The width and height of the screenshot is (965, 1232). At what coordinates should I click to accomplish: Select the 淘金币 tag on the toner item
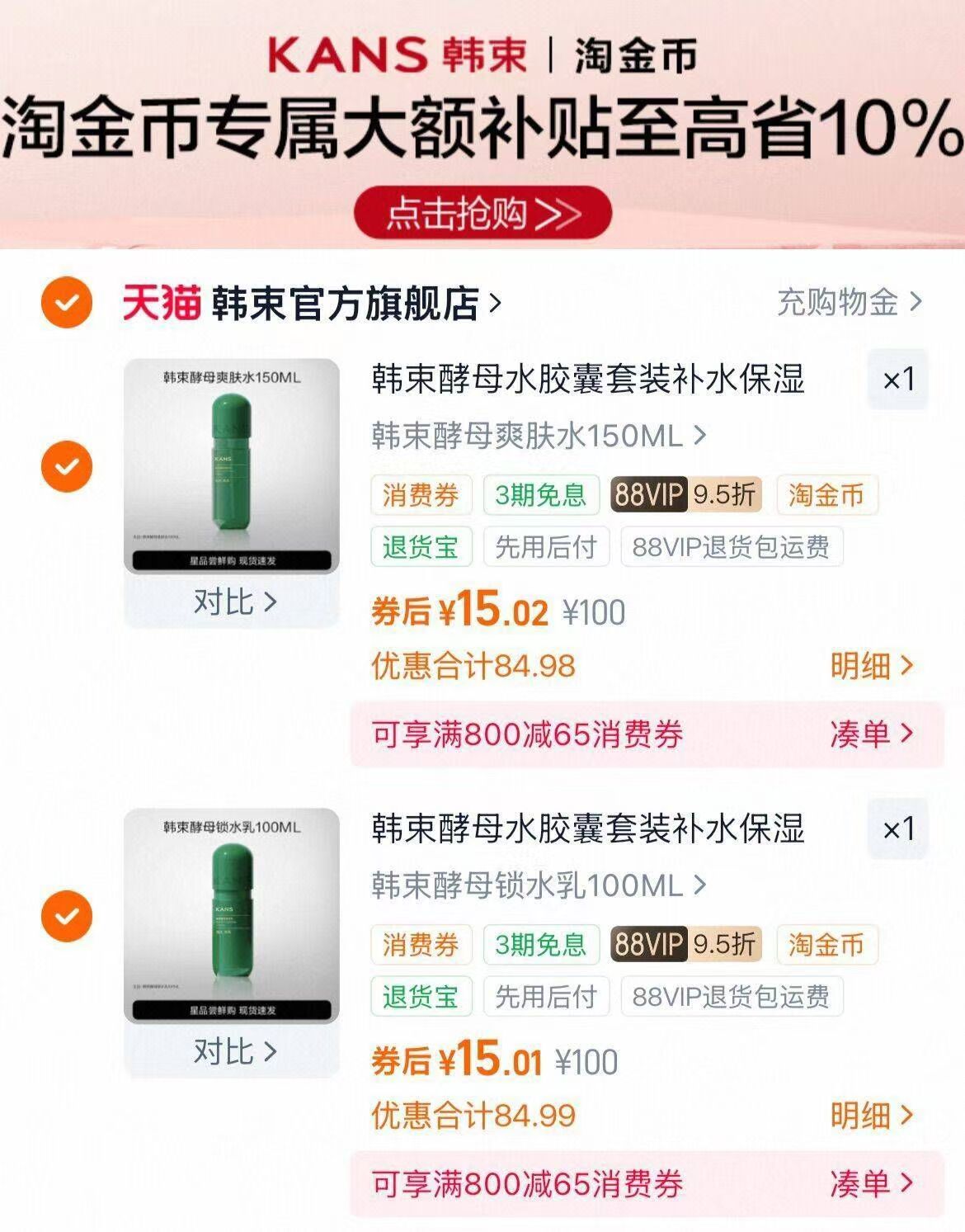coord(828,495)
